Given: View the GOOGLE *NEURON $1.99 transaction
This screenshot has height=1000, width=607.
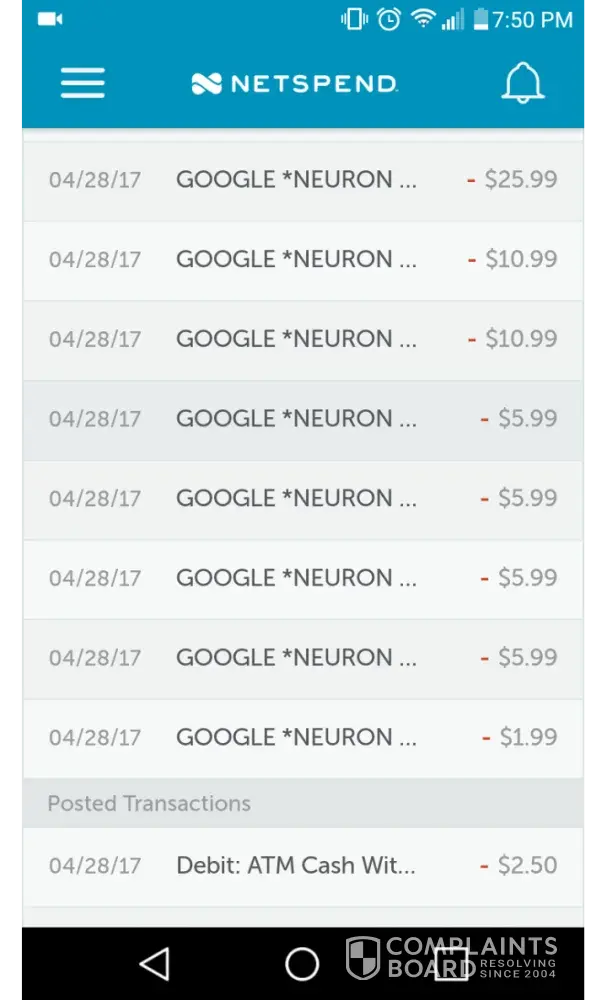Looking at the screenshot, I should click(x=302, y=738).
